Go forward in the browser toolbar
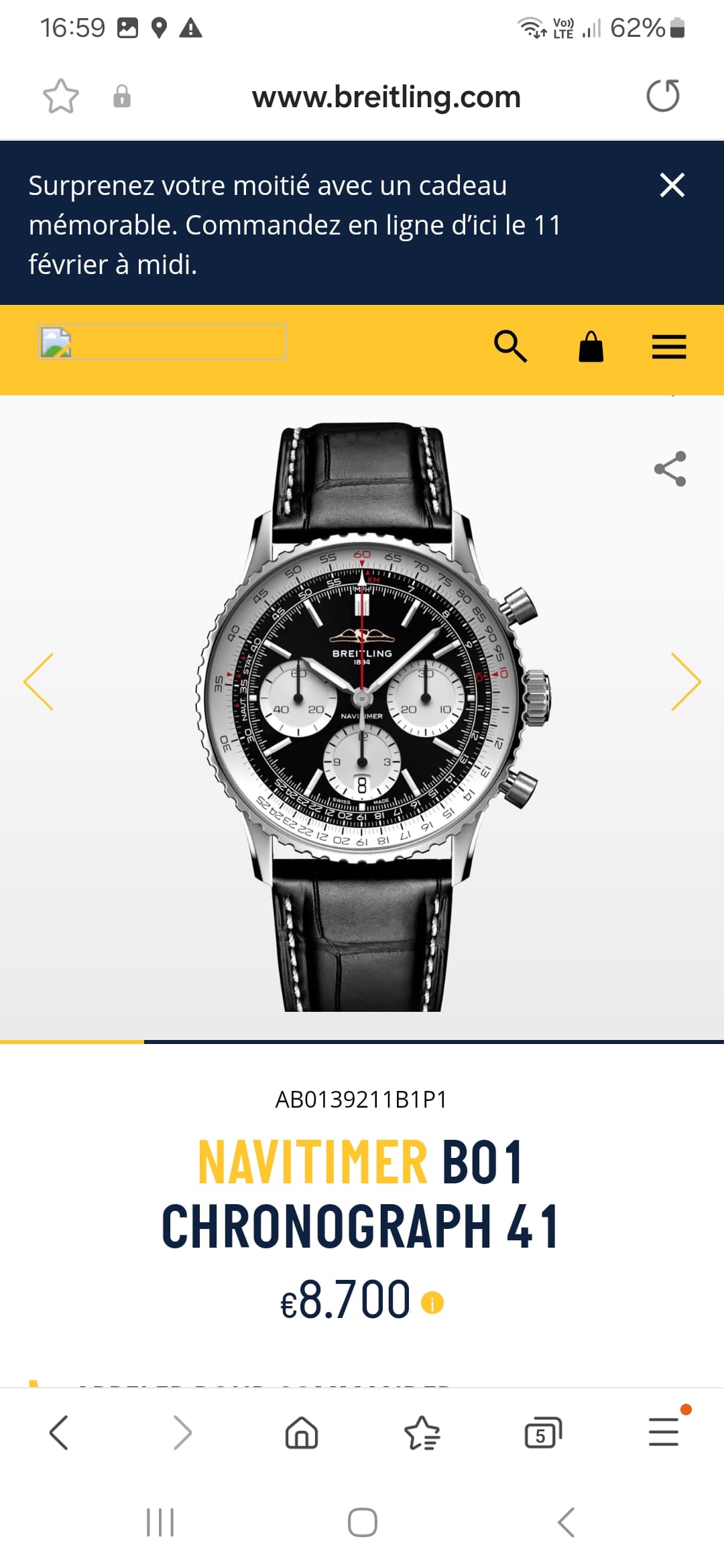This screenshot has width=724, height=1568. tap(182, 1433)
